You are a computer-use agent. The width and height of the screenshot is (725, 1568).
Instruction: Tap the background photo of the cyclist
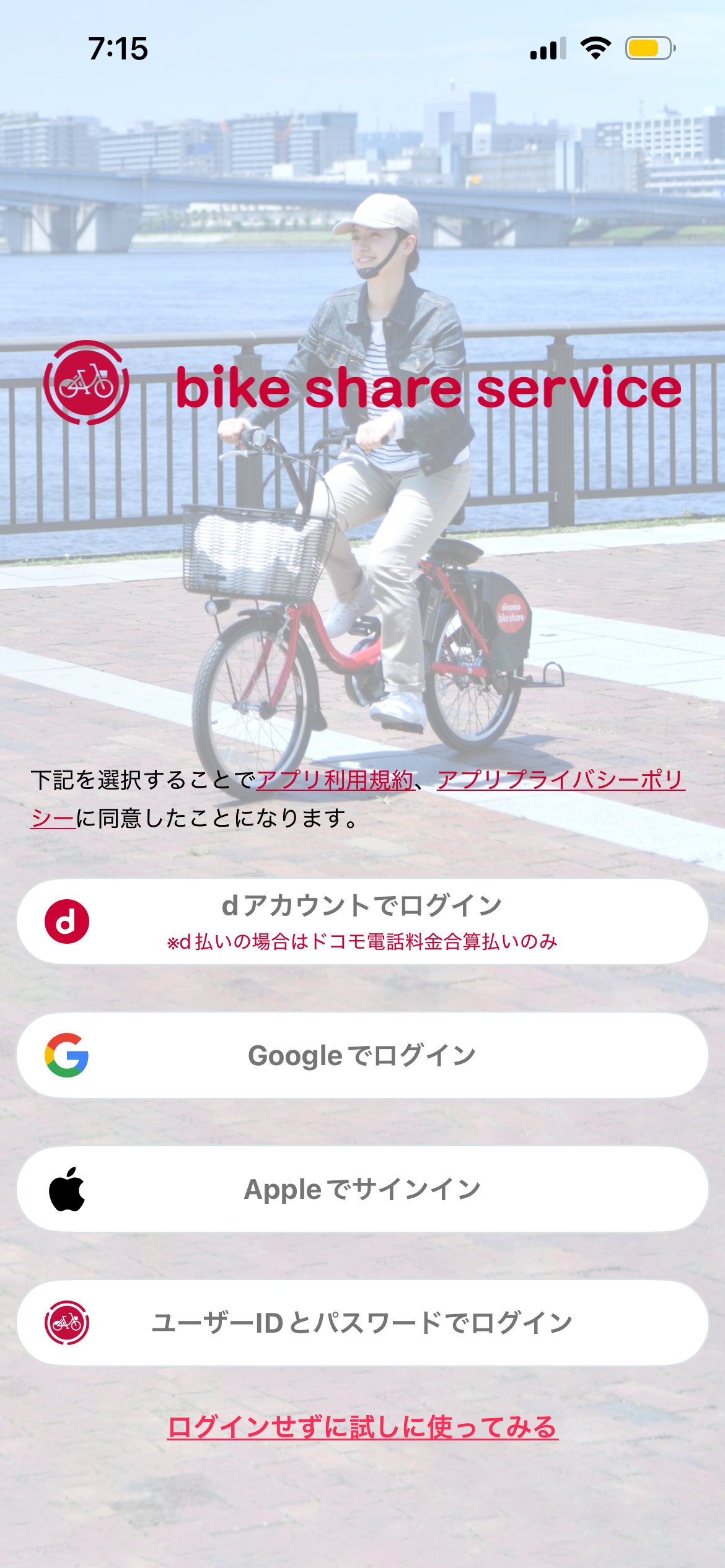click(x=372, y=557)
